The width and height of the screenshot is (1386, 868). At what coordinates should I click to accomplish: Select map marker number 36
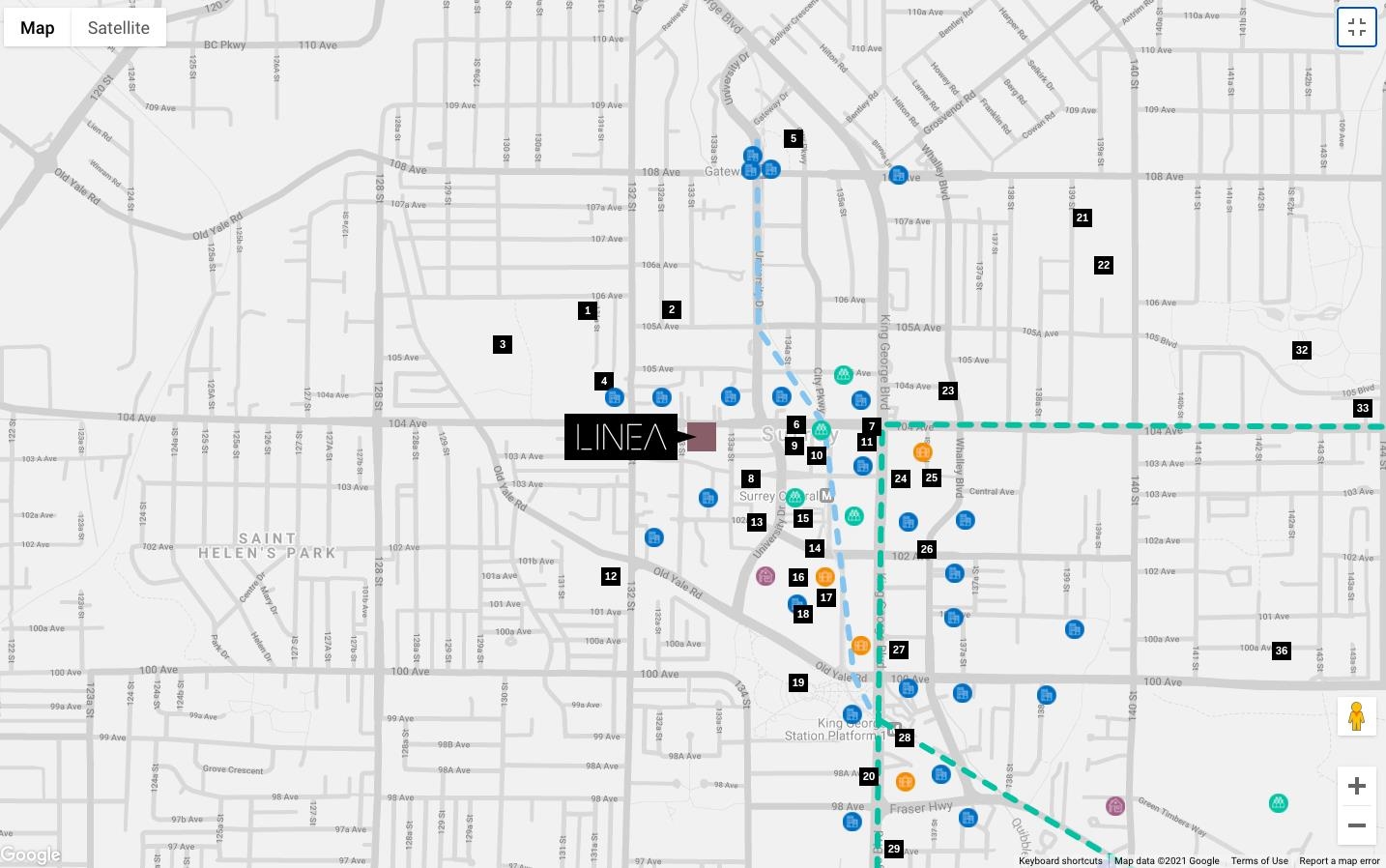point(1282,651)
